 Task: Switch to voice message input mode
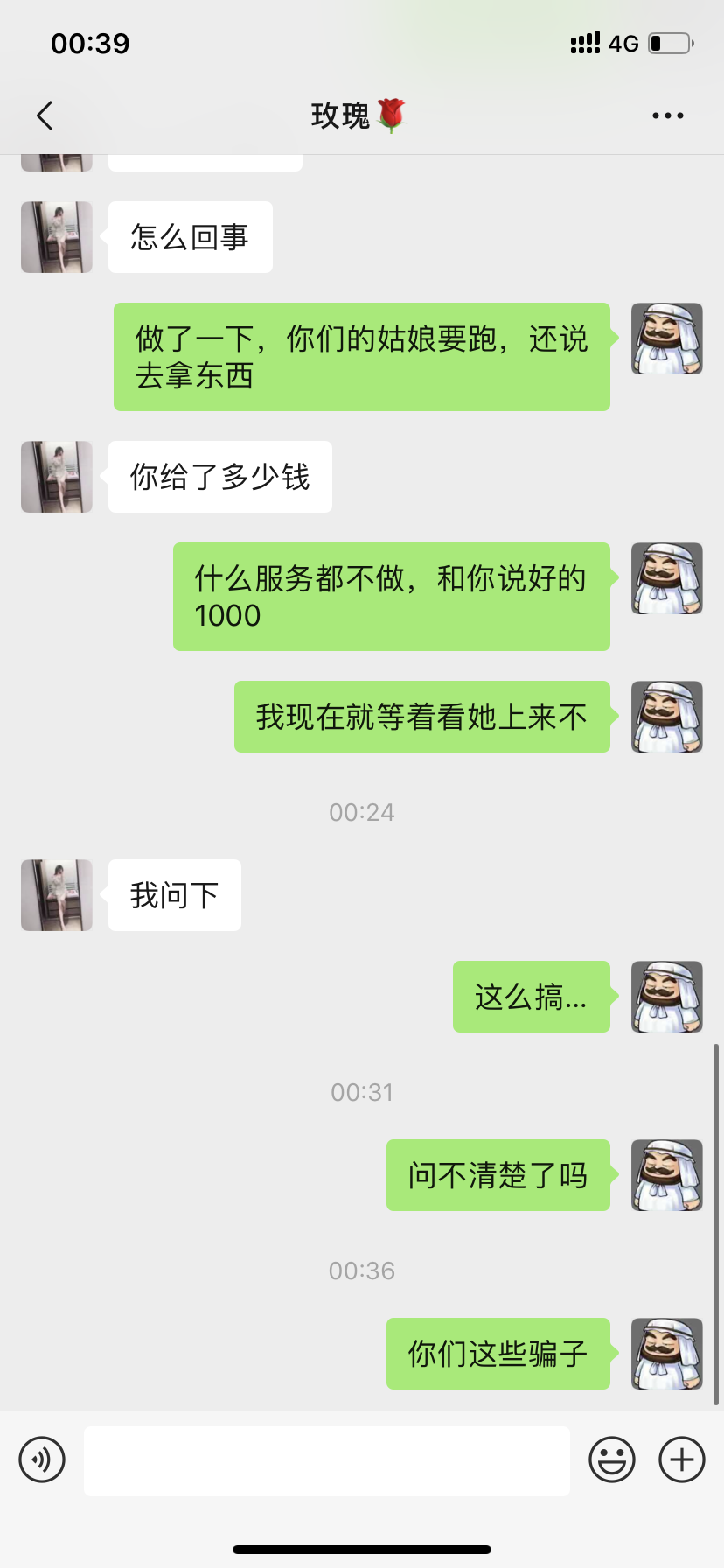42,1459
